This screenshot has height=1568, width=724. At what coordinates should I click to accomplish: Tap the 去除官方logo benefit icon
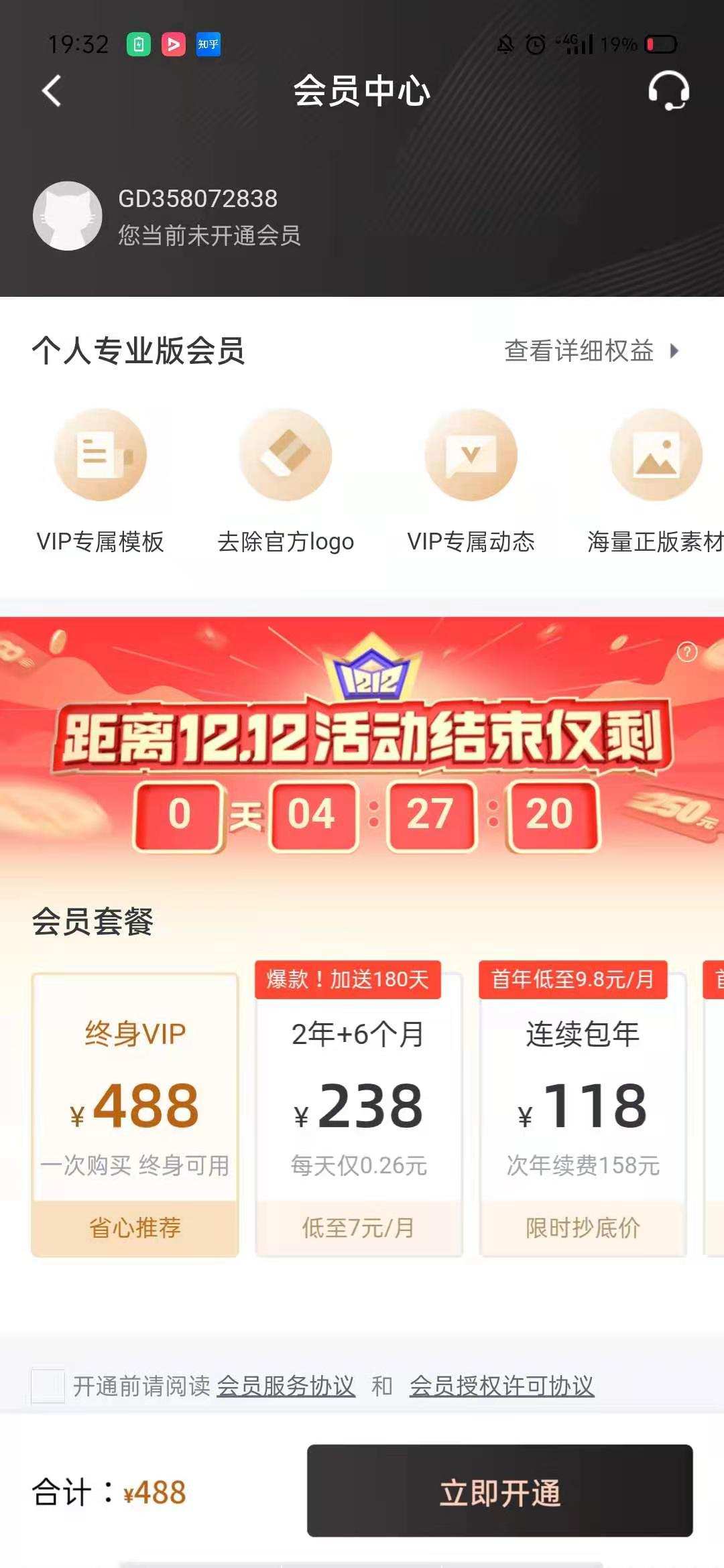click(286, 455)
